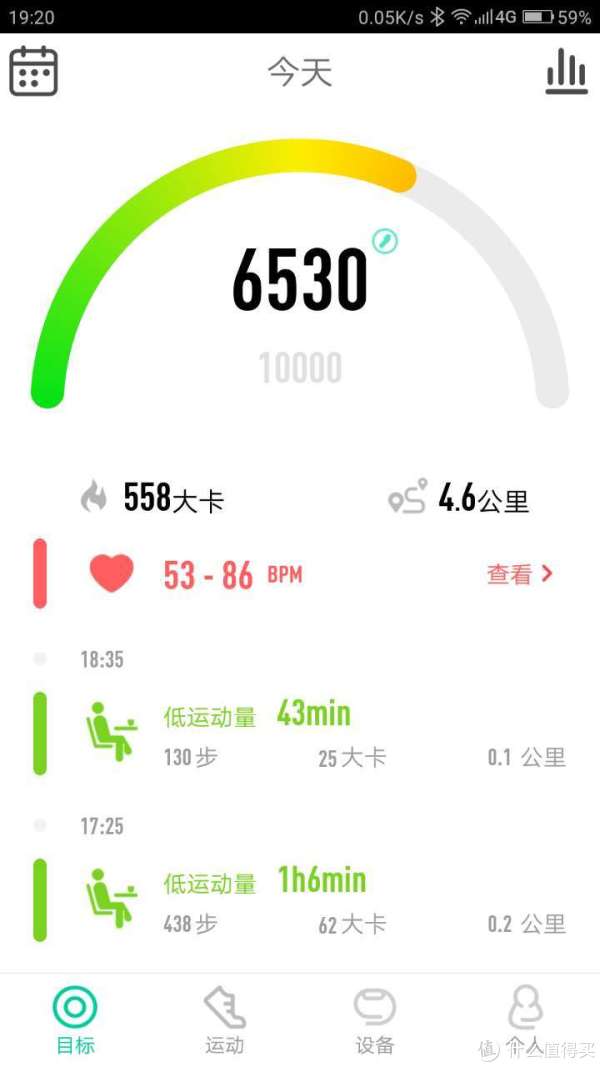View heart rate details via 查看

tap(520, 574)
